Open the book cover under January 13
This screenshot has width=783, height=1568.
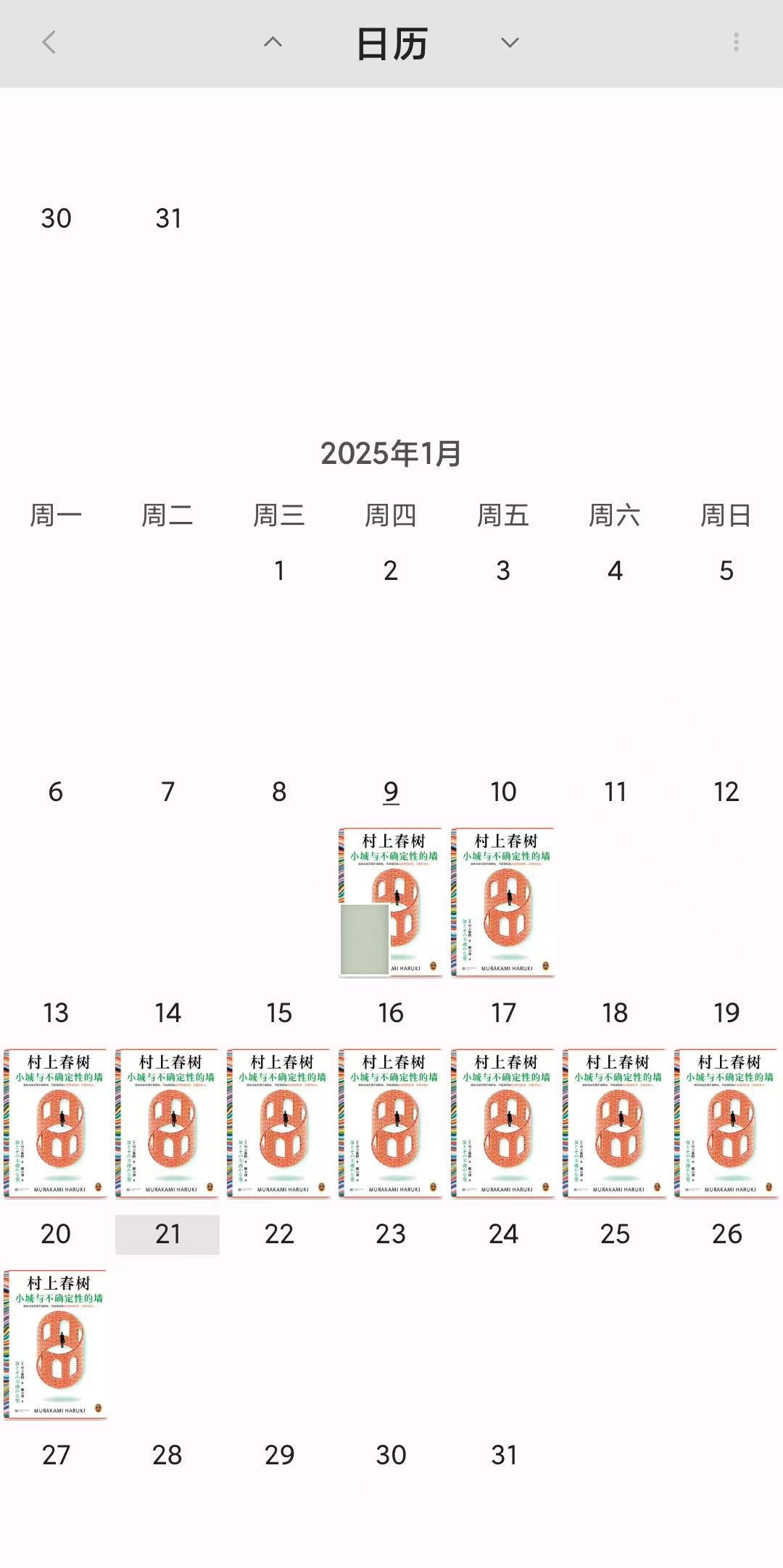tap(56, 1124)
